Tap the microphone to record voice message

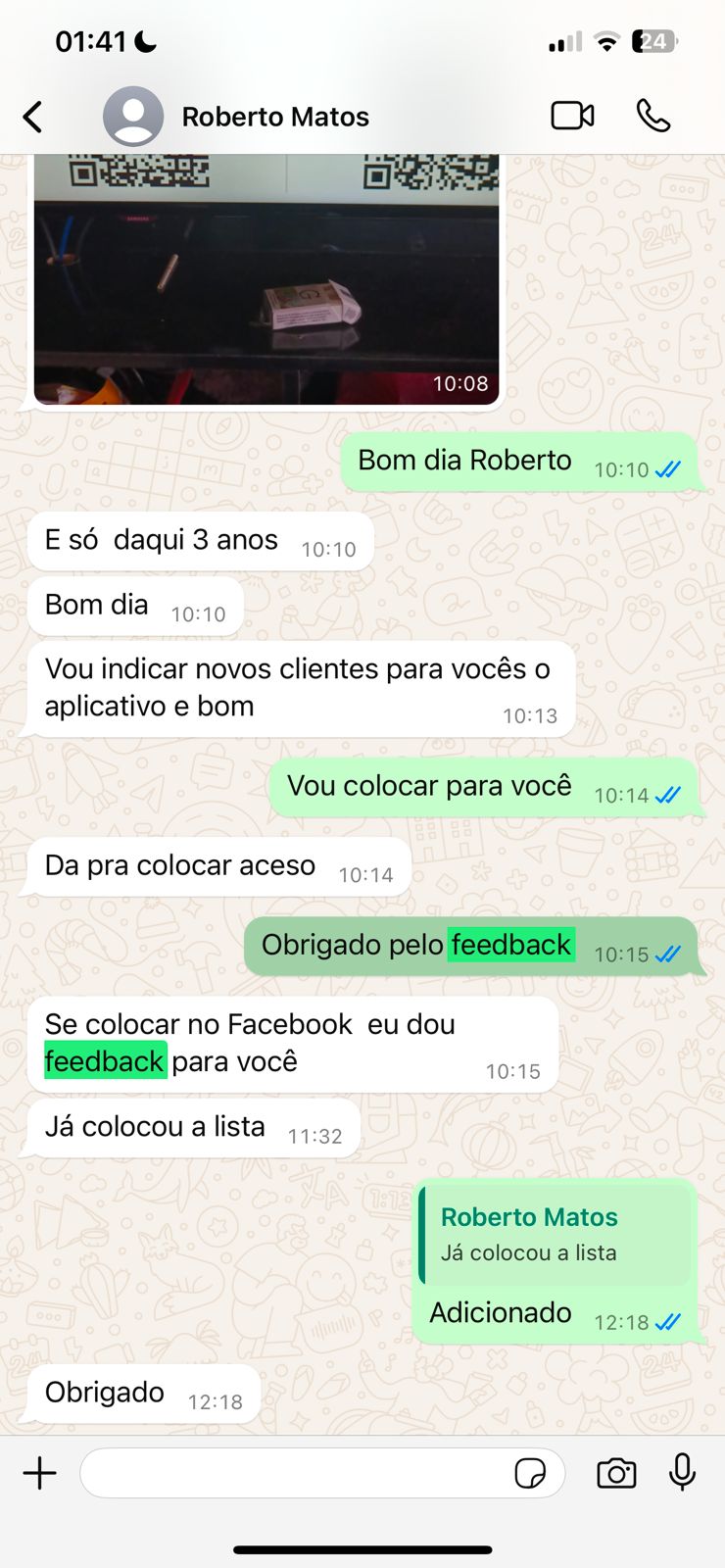point(682,1472)
